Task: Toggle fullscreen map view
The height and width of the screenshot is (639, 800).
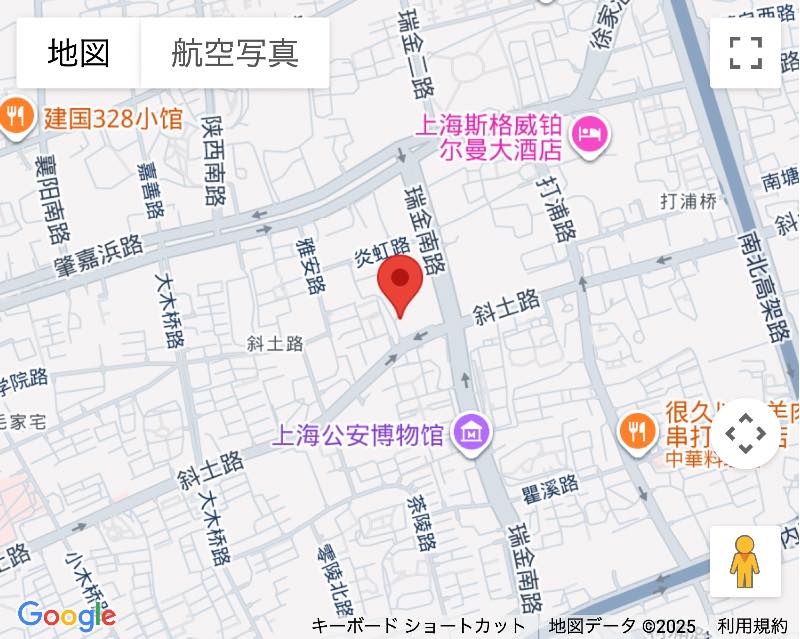Action: coord(745,53)
